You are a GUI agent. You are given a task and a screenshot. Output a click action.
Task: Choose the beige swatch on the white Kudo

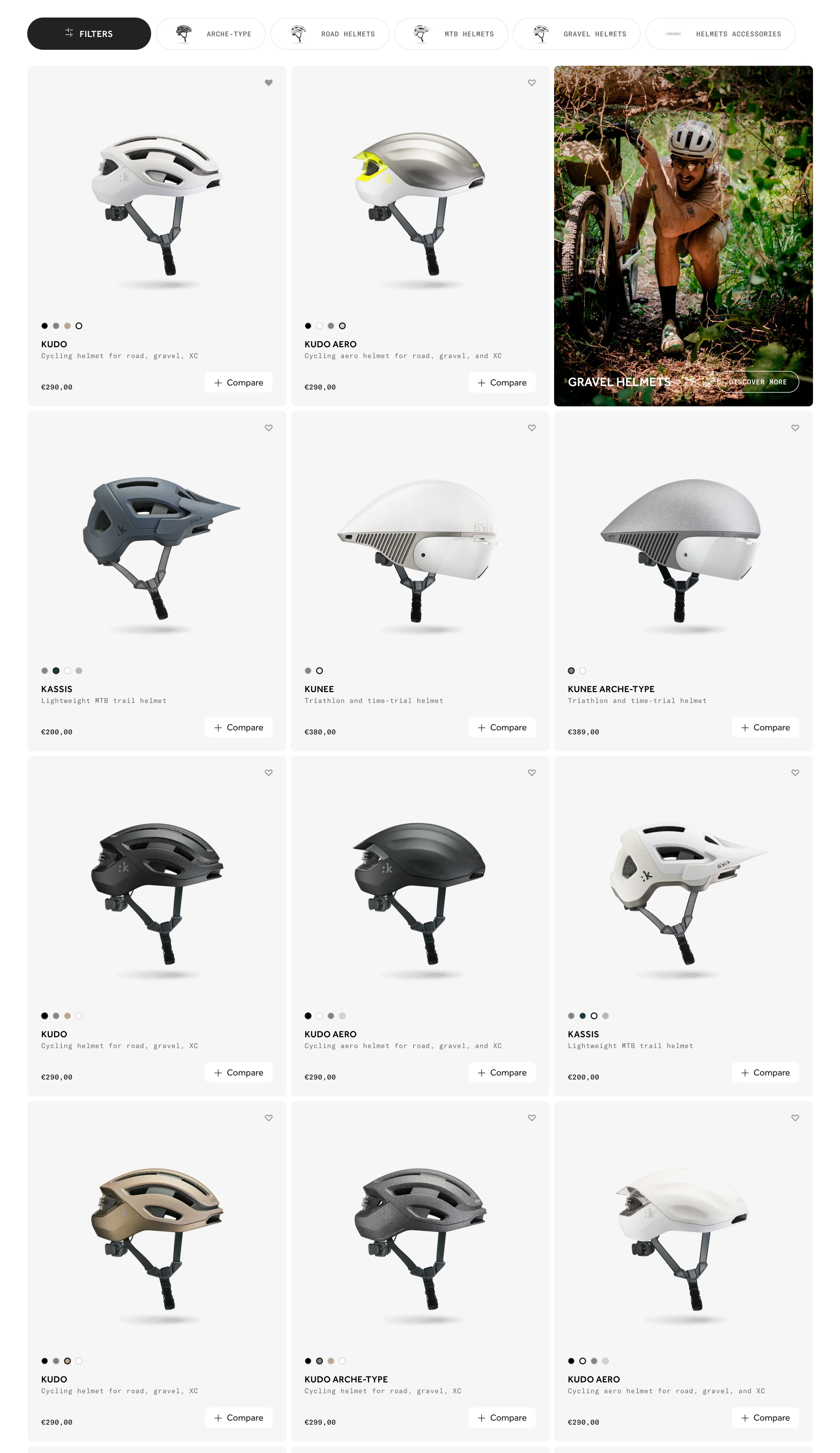coord(67,326)
